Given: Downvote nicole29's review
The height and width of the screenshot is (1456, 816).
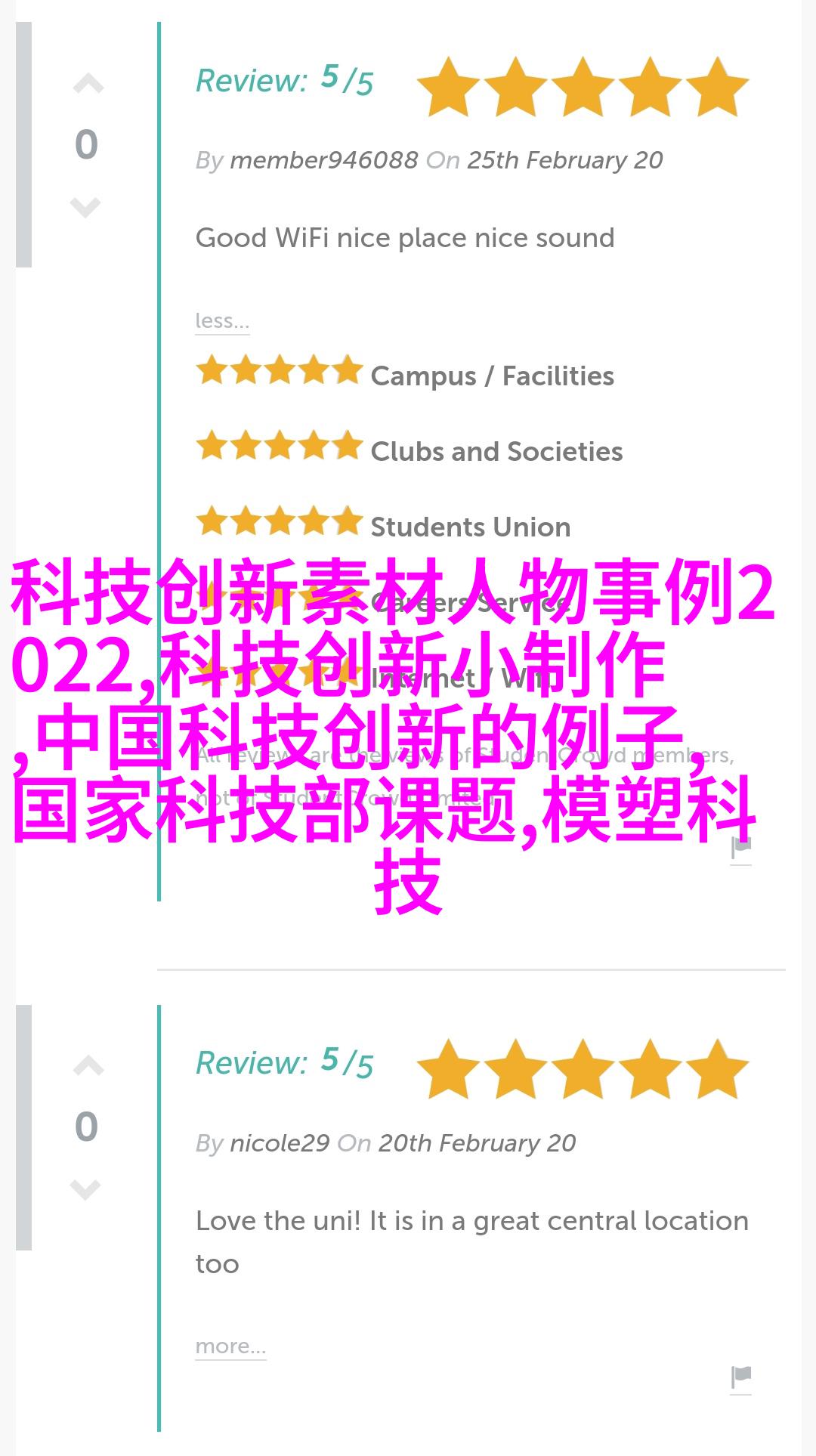Looking at the screenshot, I should (85, 1189).
